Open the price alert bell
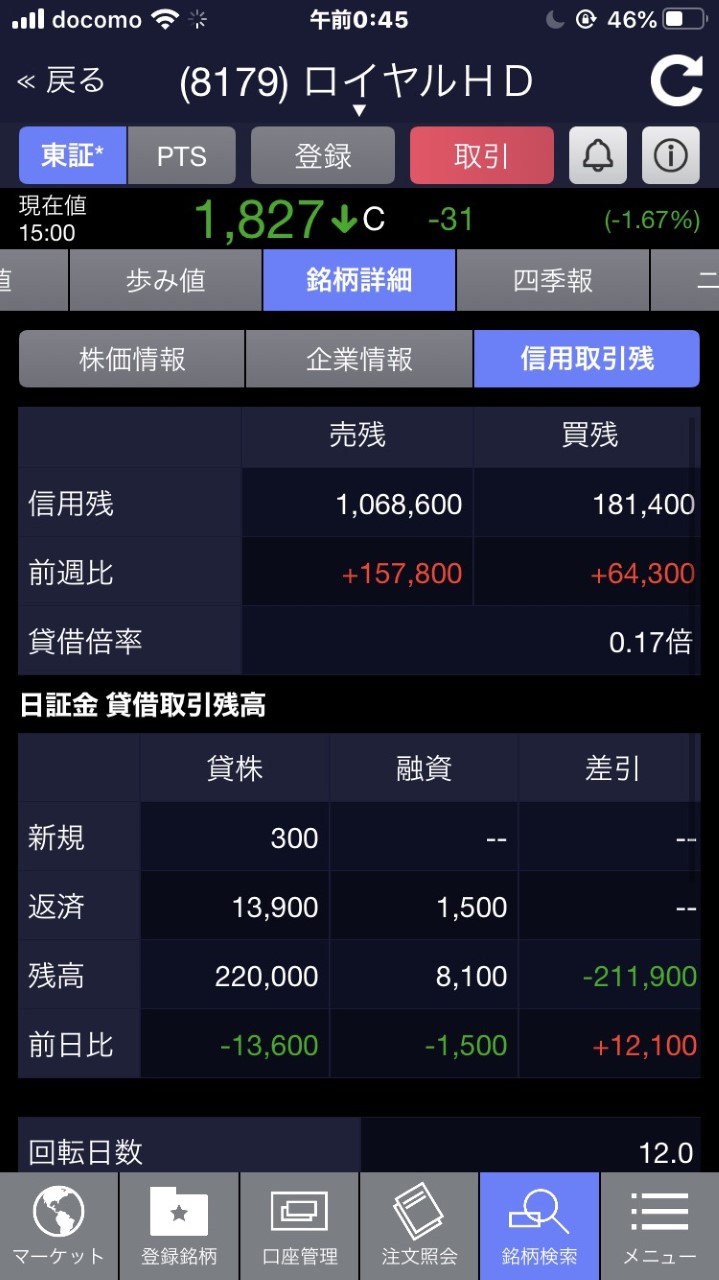 tap(598, 155)
